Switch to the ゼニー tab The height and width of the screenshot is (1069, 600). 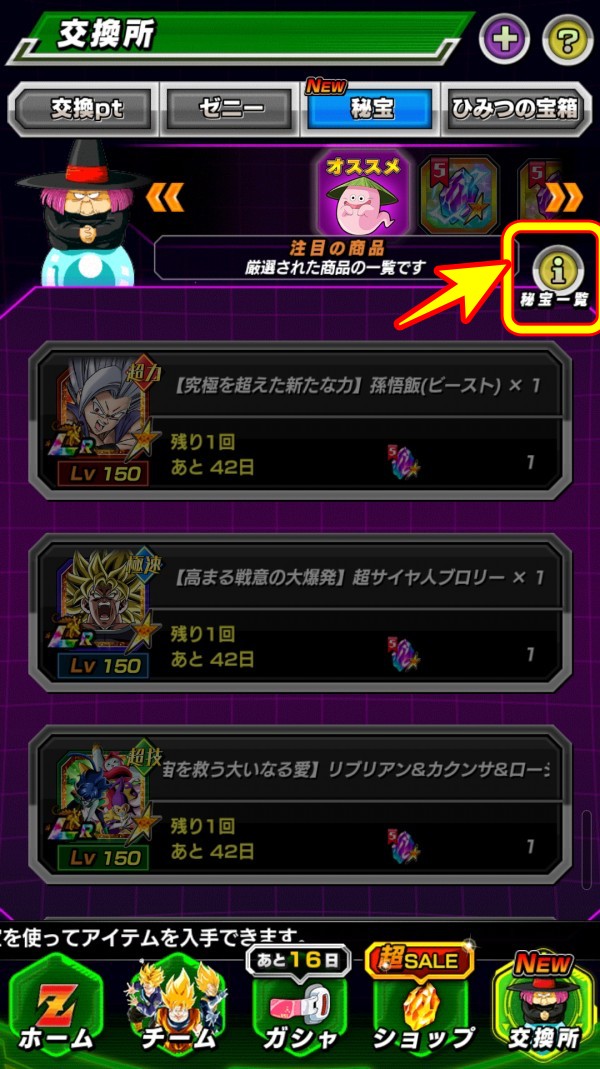coord(230,108)
